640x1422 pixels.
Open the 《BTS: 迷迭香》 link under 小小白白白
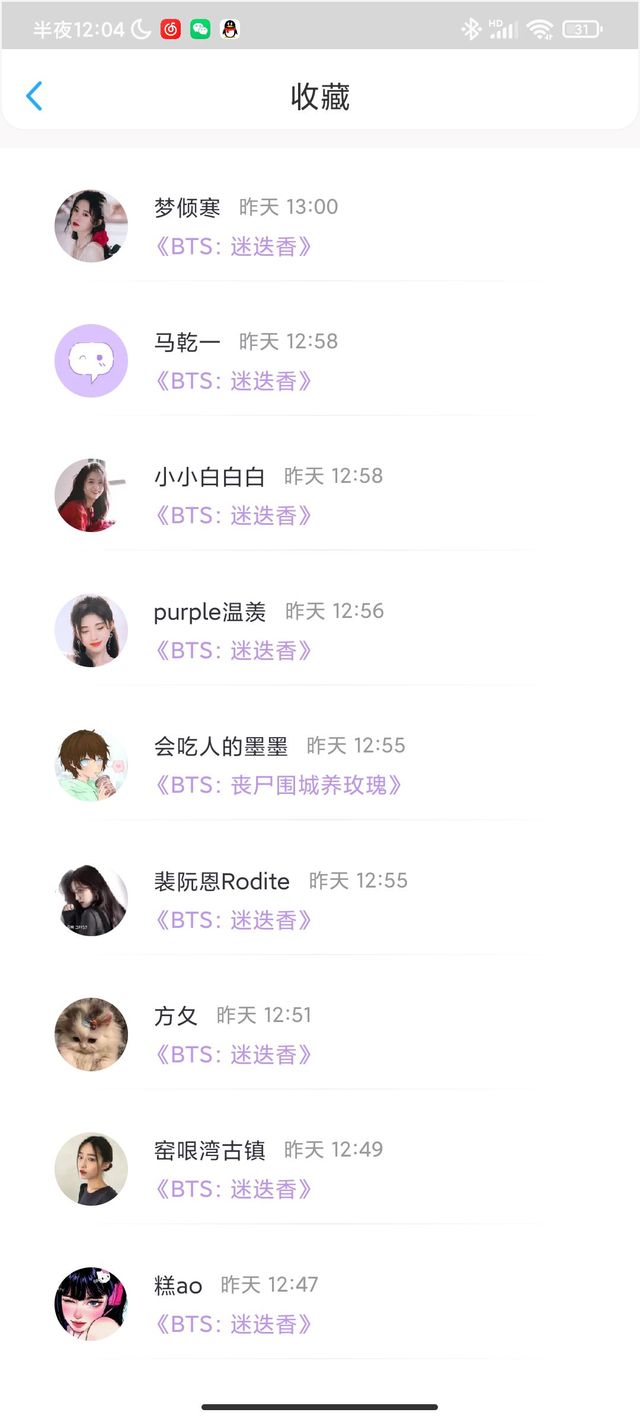tap(233, 516)
